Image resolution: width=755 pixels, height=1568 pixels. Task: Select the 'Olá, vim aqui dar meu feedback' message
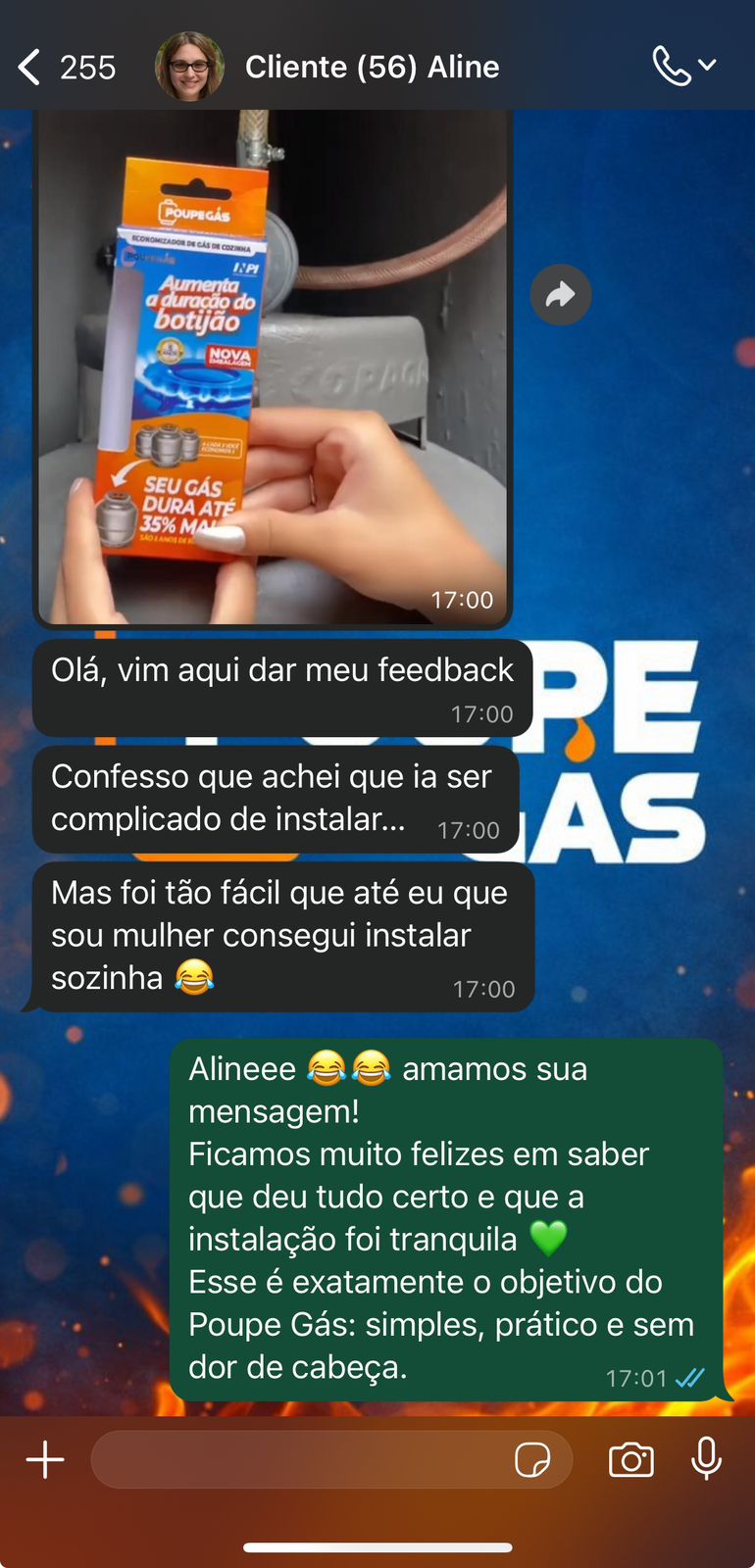[x=282, y=686]
